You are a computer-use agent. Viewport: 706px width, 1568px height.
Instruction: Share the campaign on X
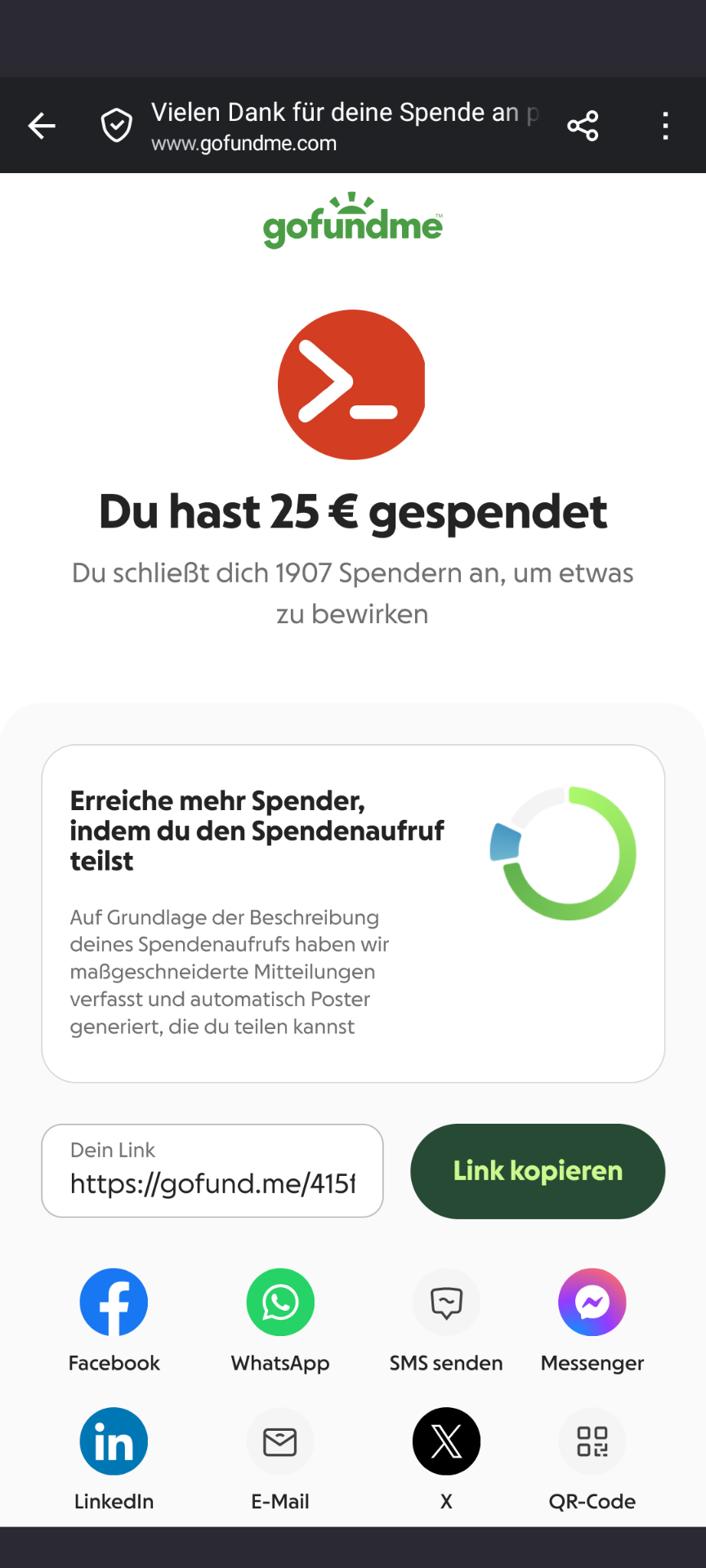446,1441
